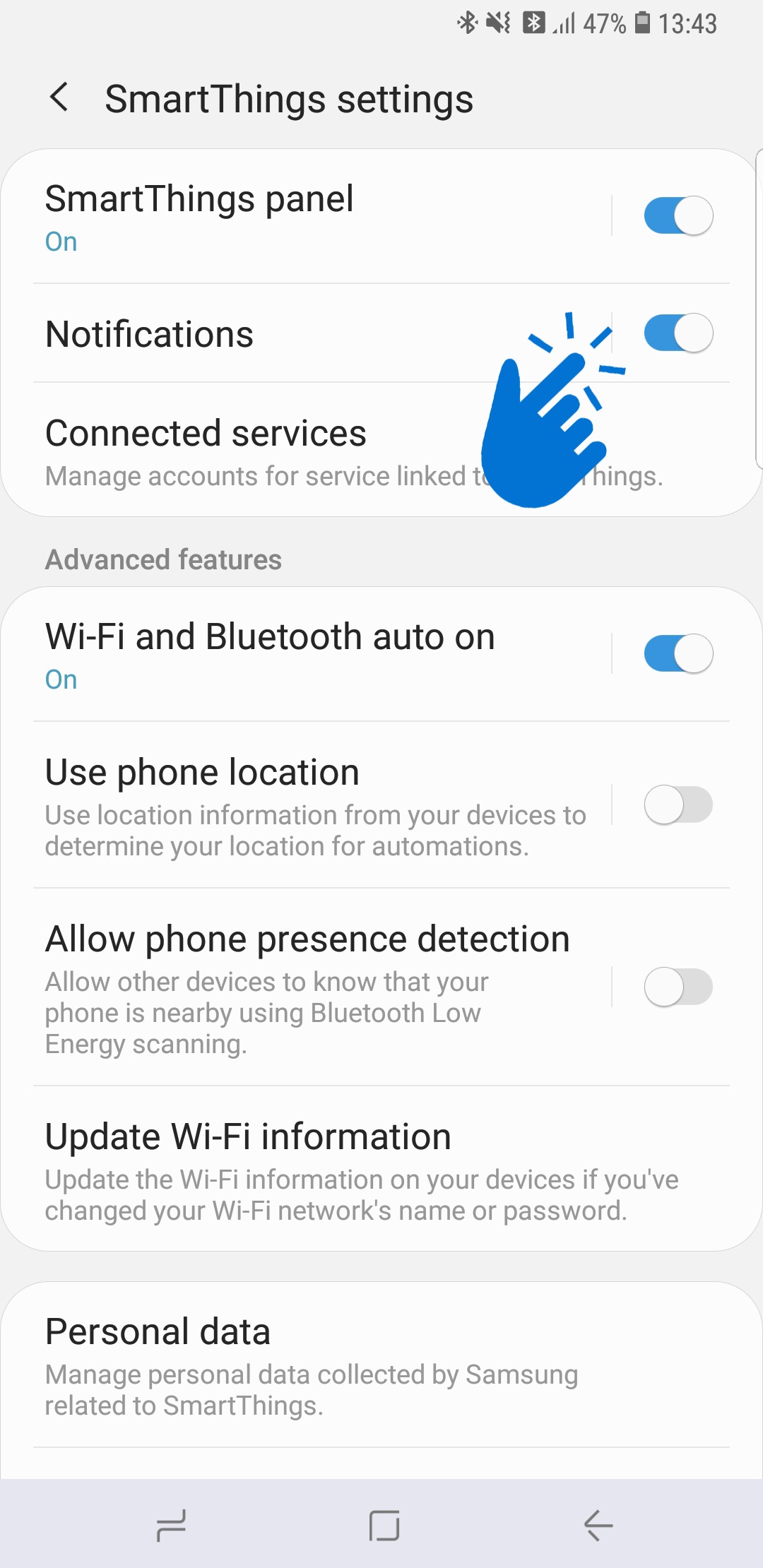Viewport: 763px width, 1568px height.
Task: Open Update Wi-Fi information
Action: coord(381,1170)
